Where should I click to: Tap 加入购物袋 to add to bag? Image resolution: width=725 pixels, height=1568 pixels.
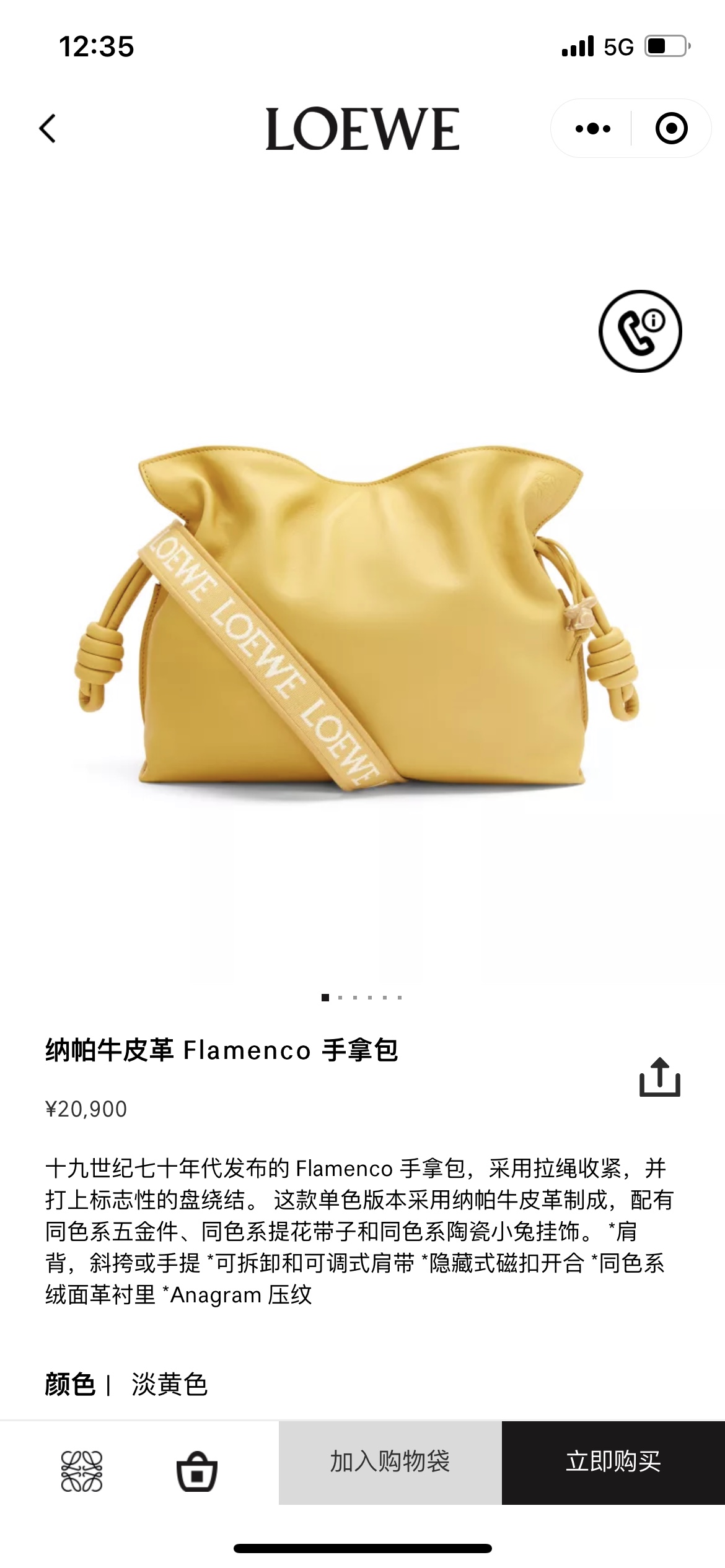pyautogui.click(x=390, y=1463)
